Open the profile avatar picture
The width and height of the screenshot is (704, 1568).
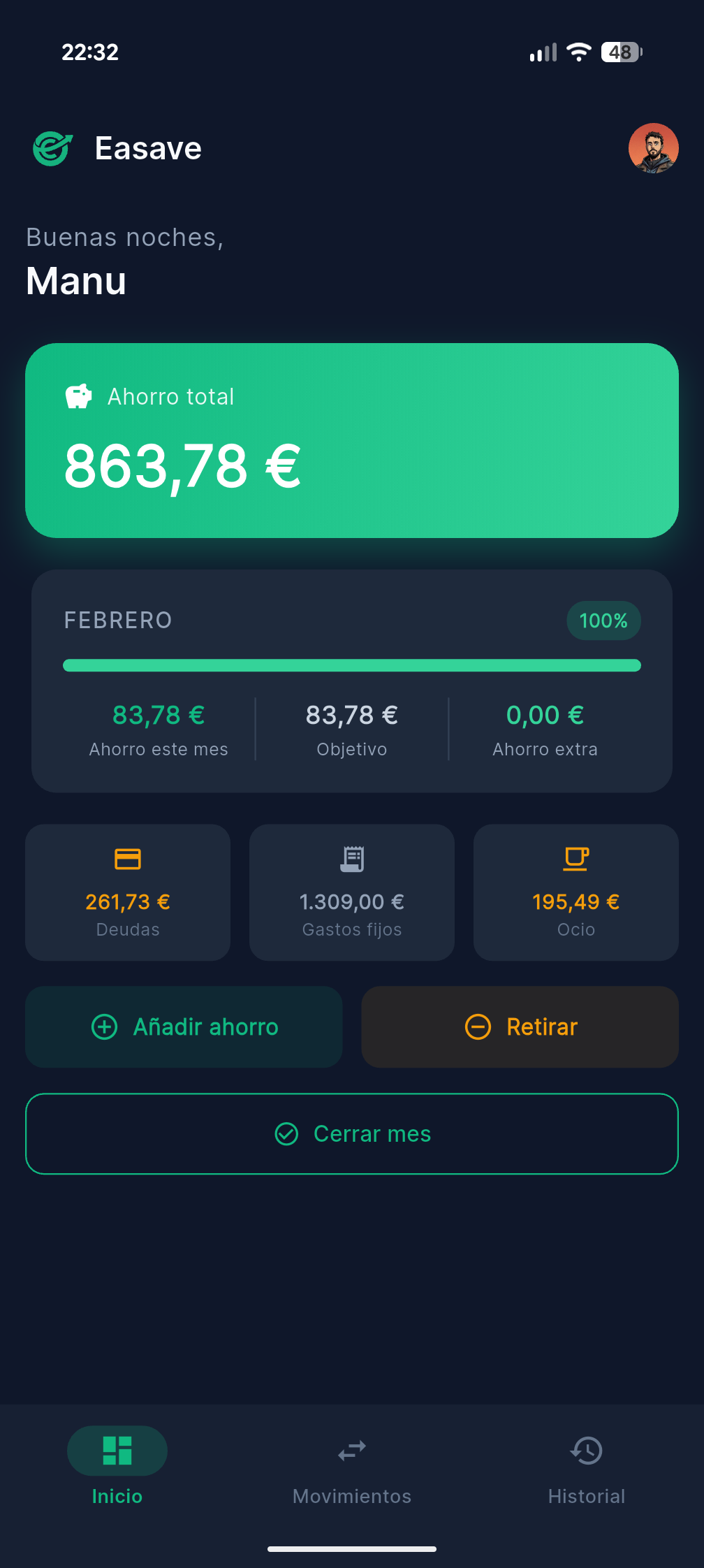654,148
